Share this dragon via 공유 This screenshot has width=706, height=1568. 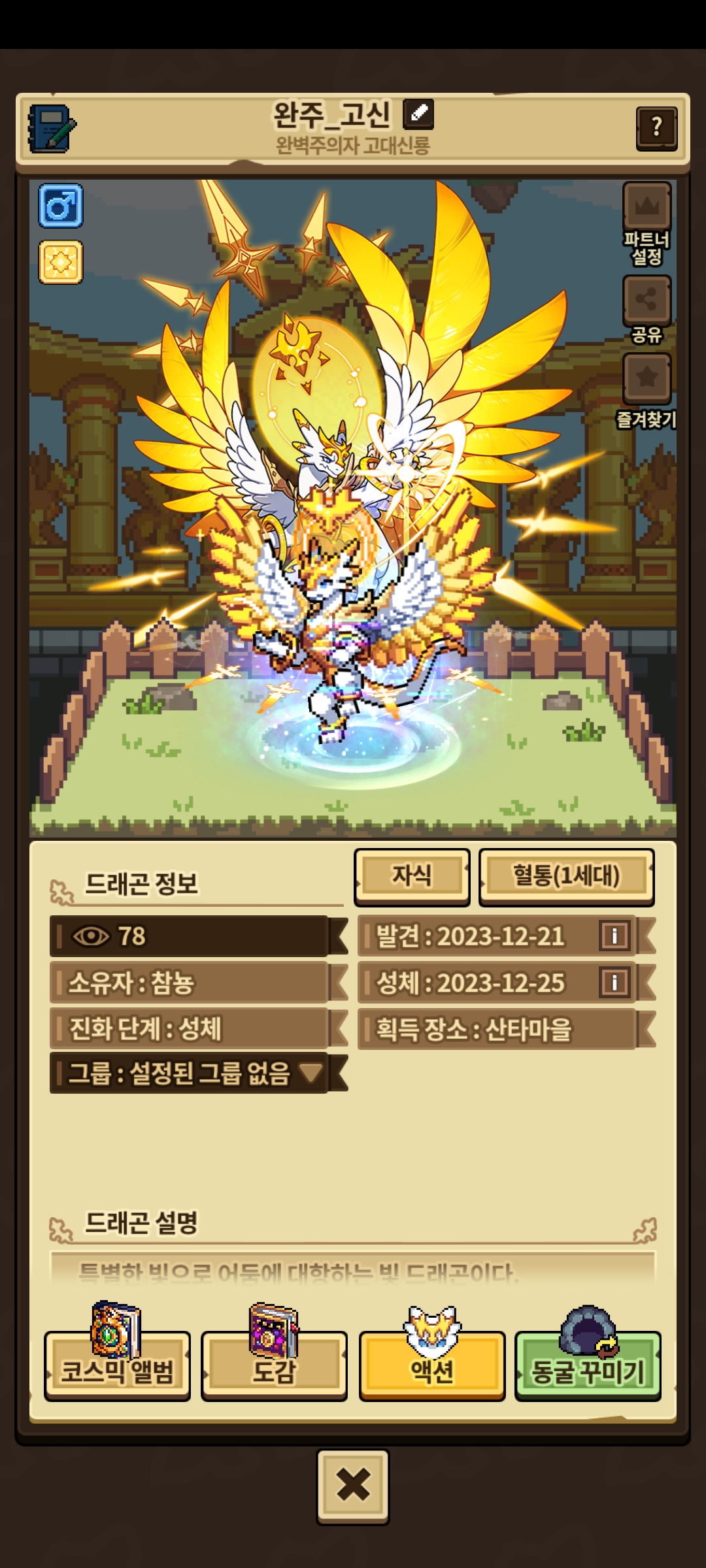tap(647, 309)
